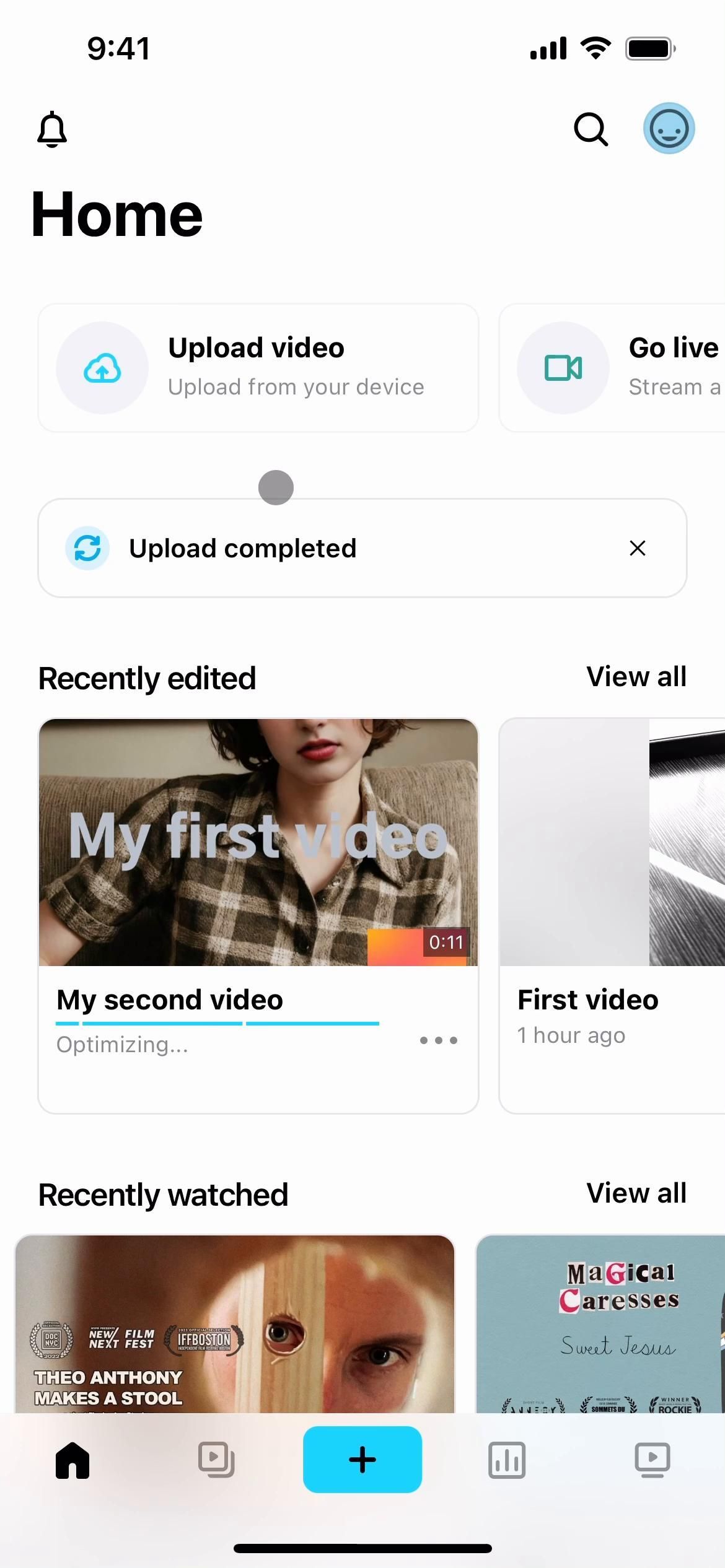Open the notifications bell
Screen dimensions: 725x1568
click(x=52, y=129)
